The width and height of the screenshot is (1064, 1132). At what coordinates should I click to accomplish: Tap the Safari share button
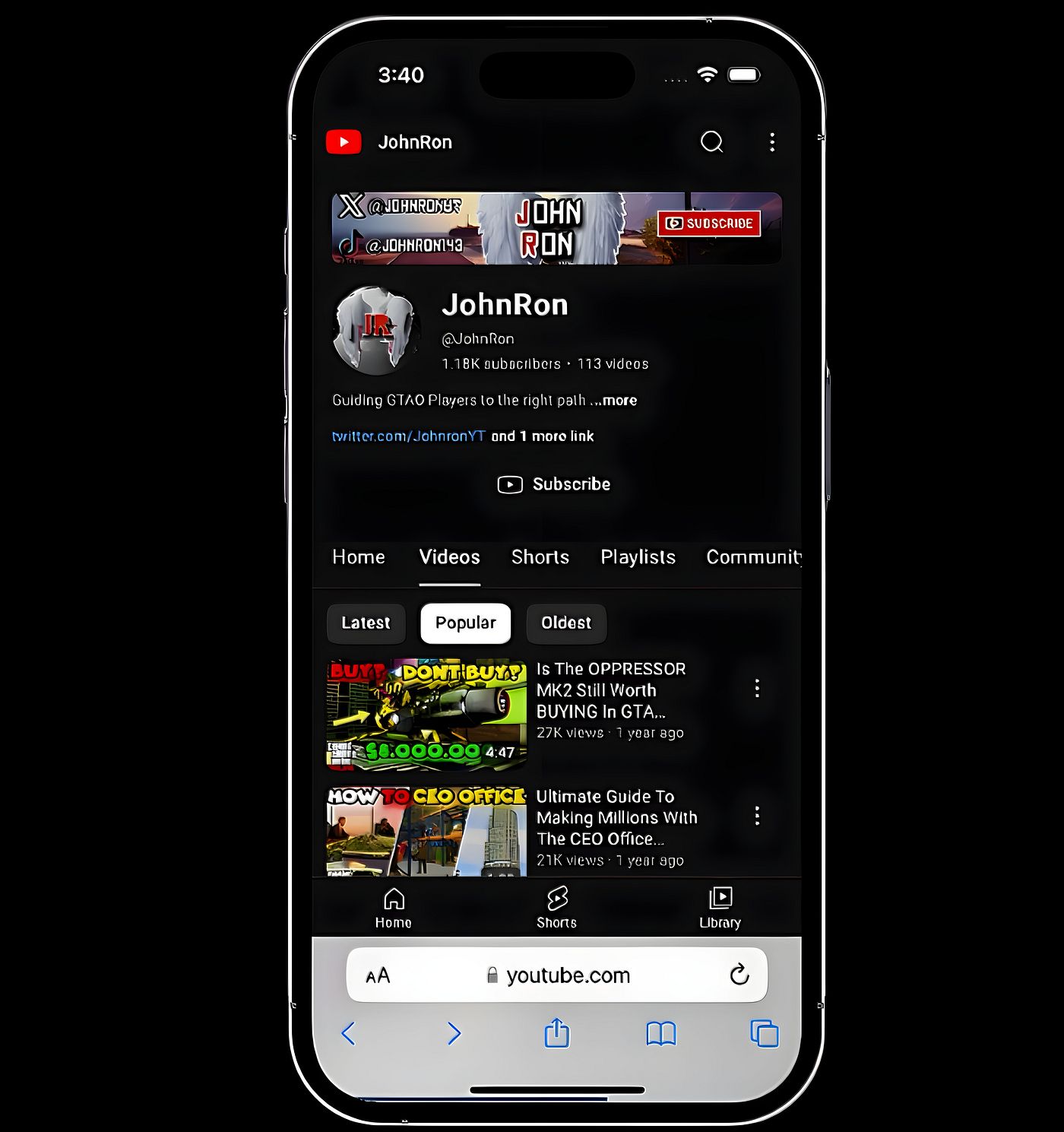[x=557, y=1033]
